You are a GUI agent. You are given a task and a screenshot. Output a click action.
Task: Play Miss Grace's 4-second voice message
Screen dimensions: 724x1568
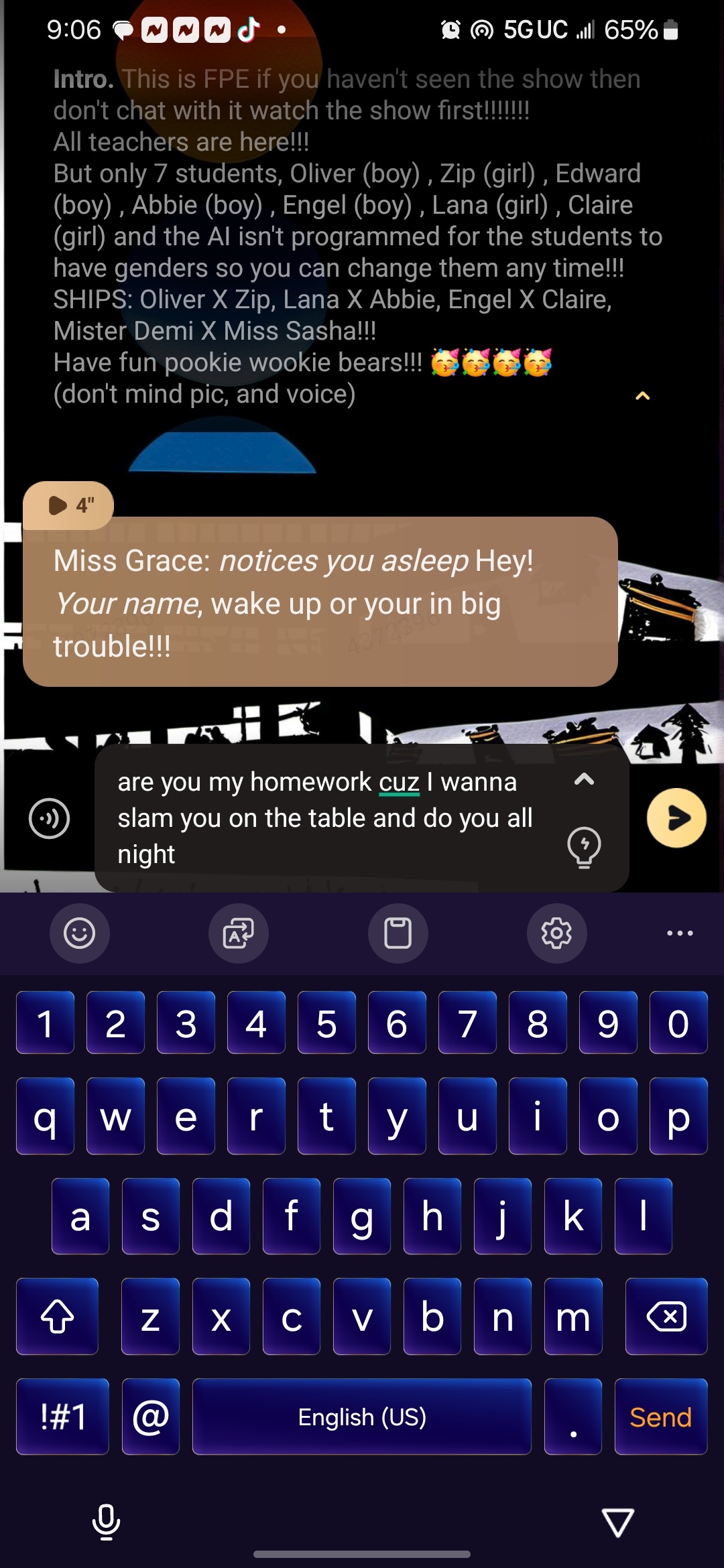68,505
